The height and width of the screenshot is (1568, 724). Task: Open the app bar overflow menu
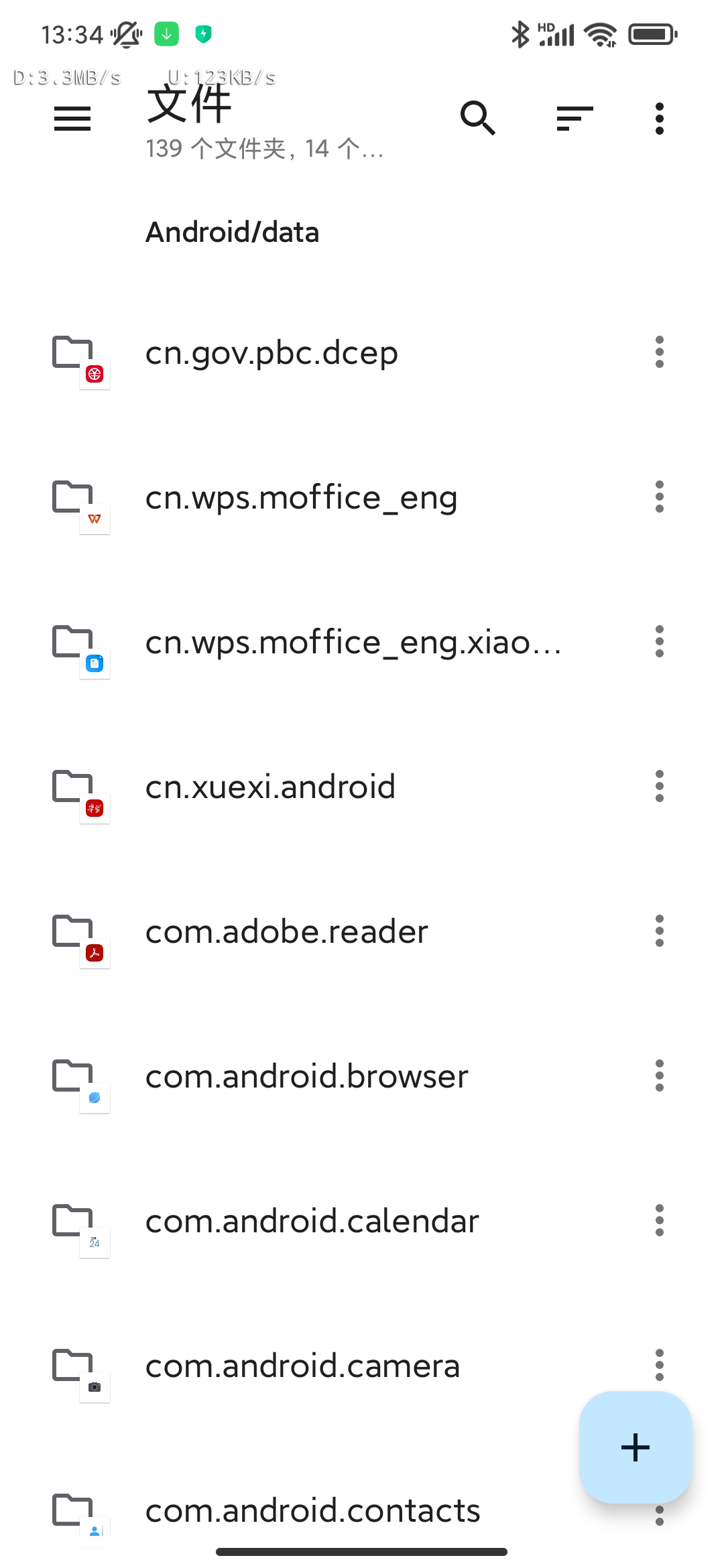coord(660,119)
